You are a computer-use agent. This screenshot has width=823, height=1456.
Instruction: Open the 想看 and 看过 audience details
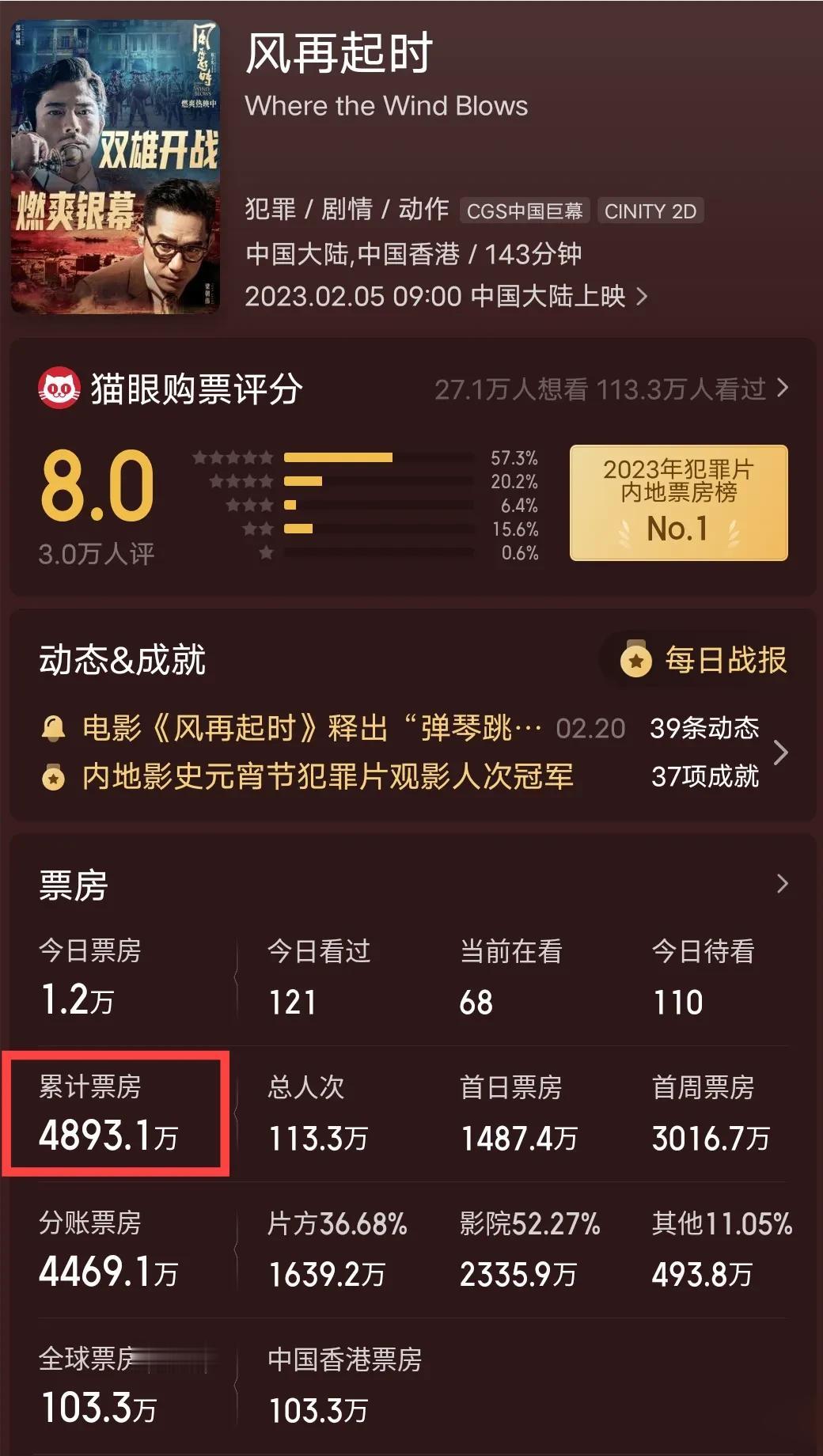tap(611, 389)
